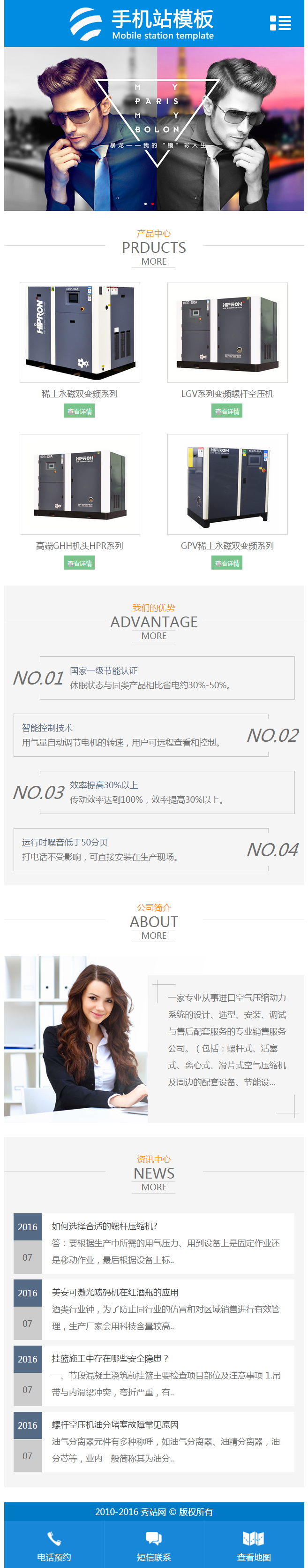Tap 电话预约 in the bottom bar
The width and height of the screenshot is (308, 1568).
(x=53, y=1547)
